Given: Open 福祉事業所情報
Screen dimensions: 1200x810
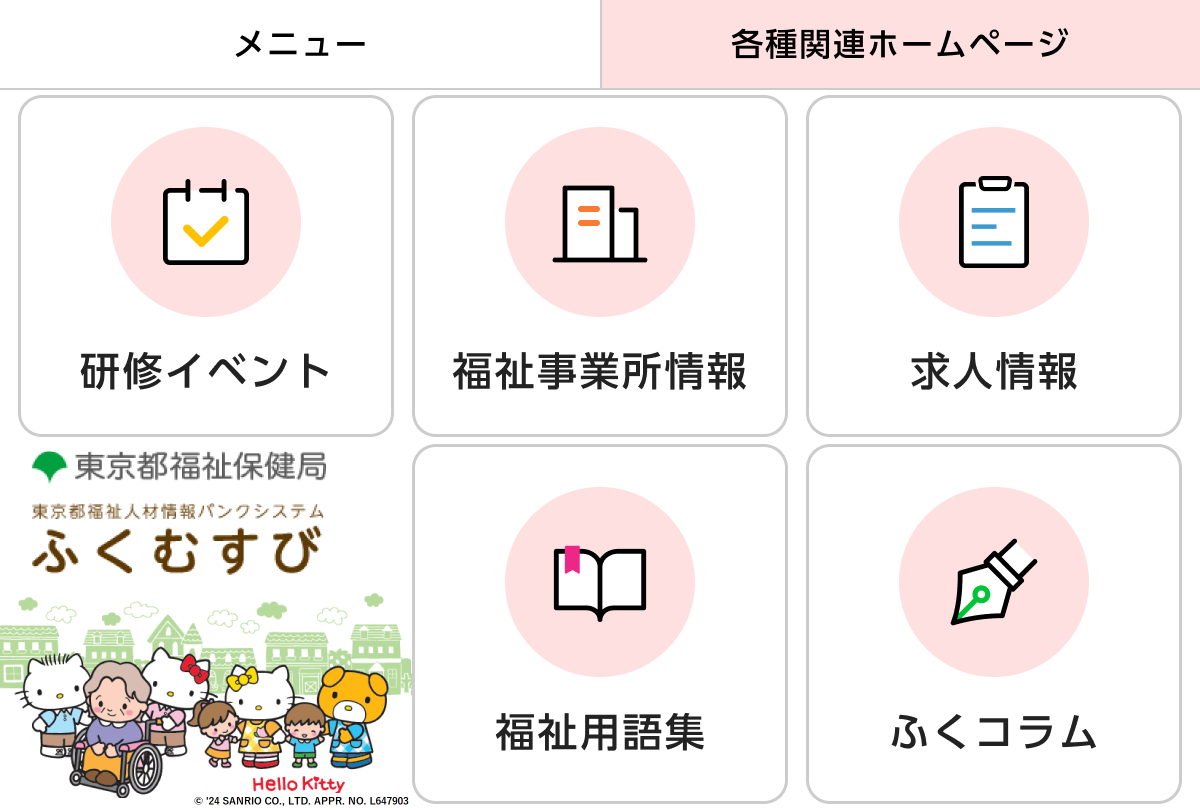Looking at the screenshot, I should pyautogui.click(x=600, y=266).
